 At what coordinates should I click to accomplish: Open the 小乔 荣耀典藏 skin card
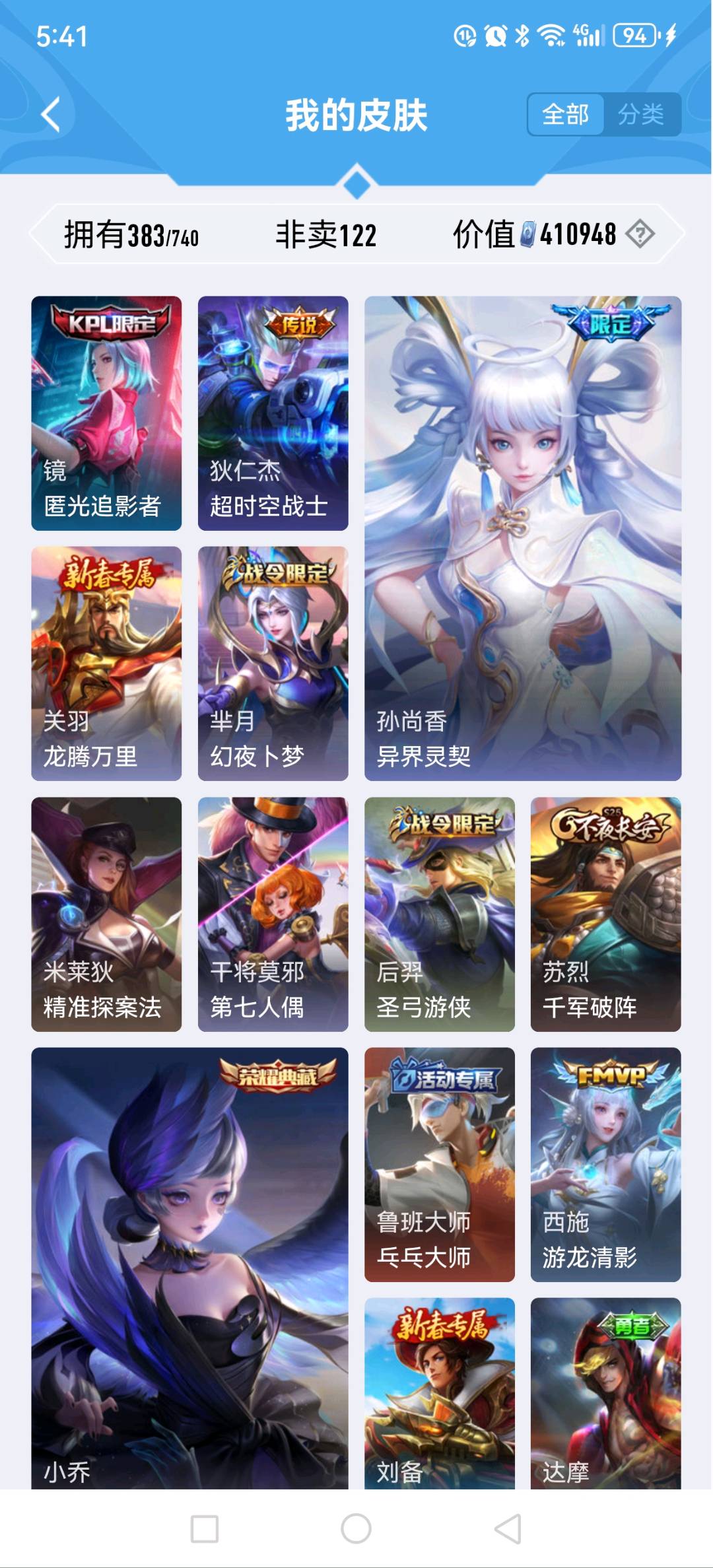point(189,1268)
